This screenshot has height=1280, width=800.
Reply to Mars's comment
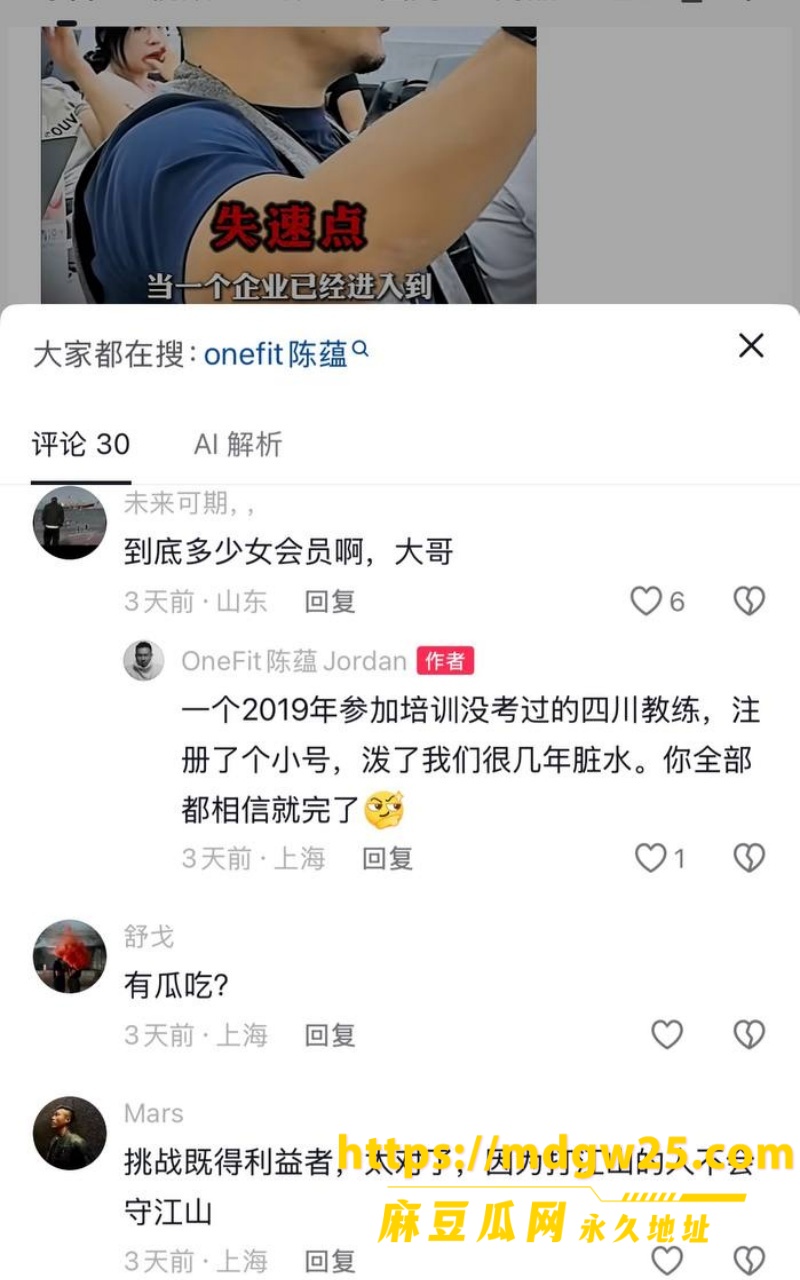[x=330, y=1261]
